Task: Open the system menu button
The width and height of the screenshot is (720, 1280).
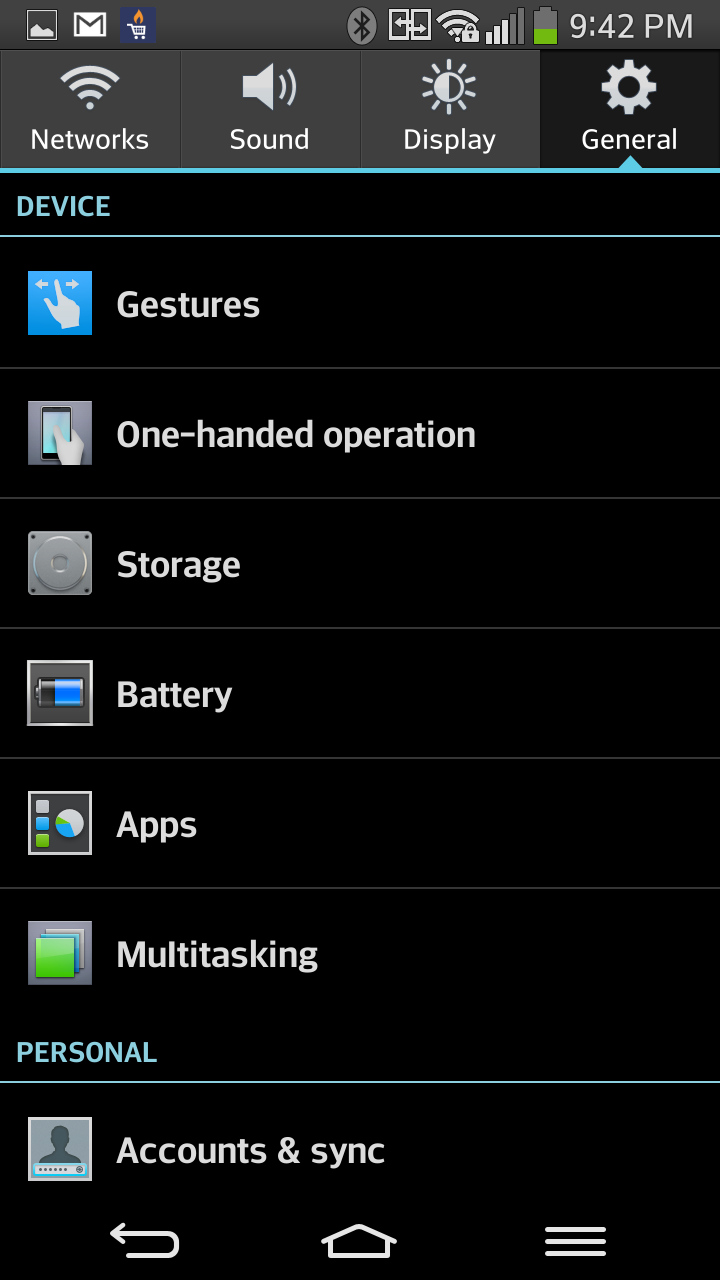Action: (x=575, y=1241)
